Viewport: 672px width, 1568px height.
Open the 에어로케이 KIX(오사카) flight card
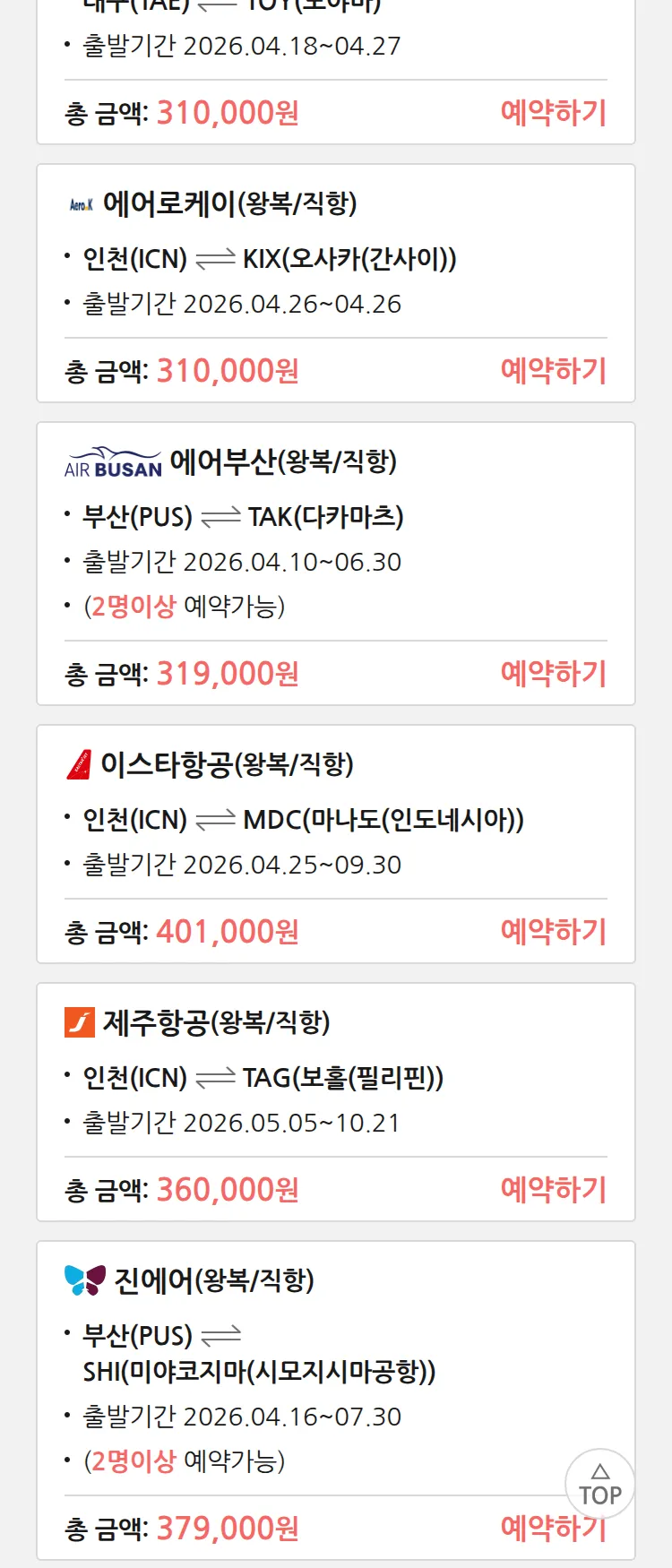coord(335,258)
